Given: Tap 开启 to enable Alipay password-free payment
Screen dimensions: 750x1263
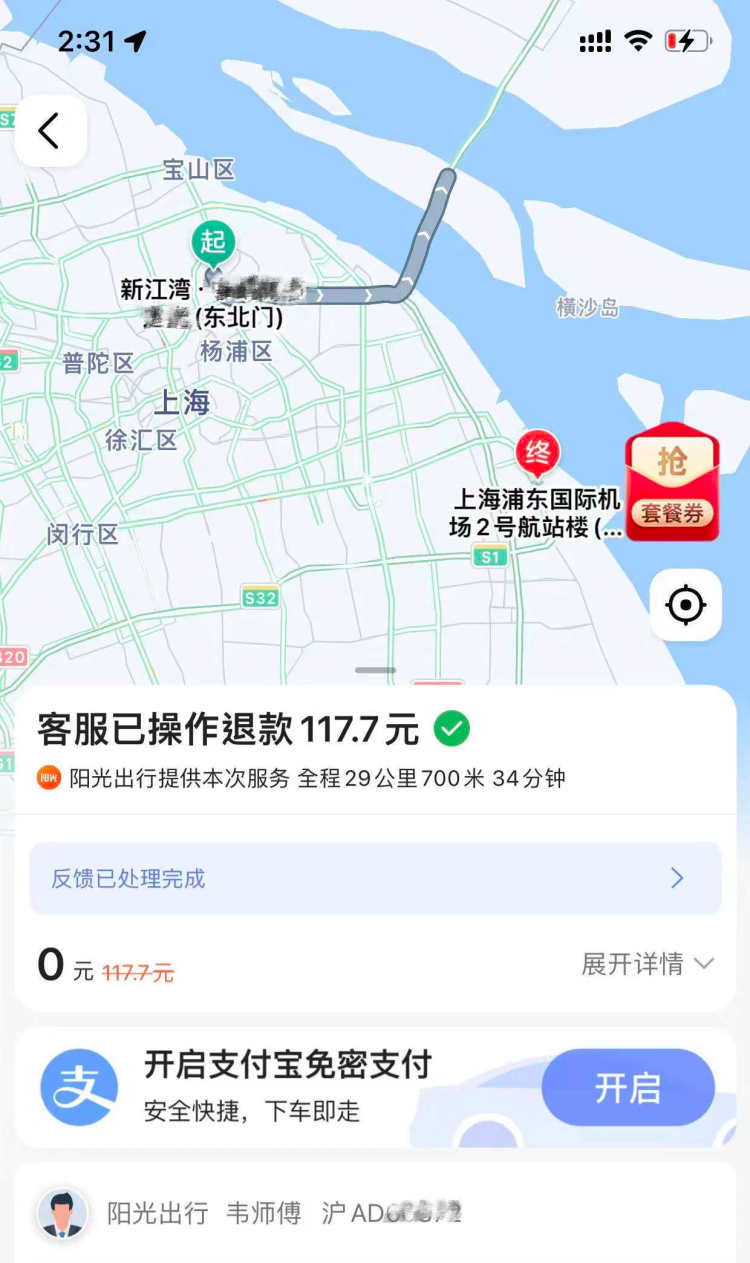Looking at the screenshot, I should coord(628,1088).
